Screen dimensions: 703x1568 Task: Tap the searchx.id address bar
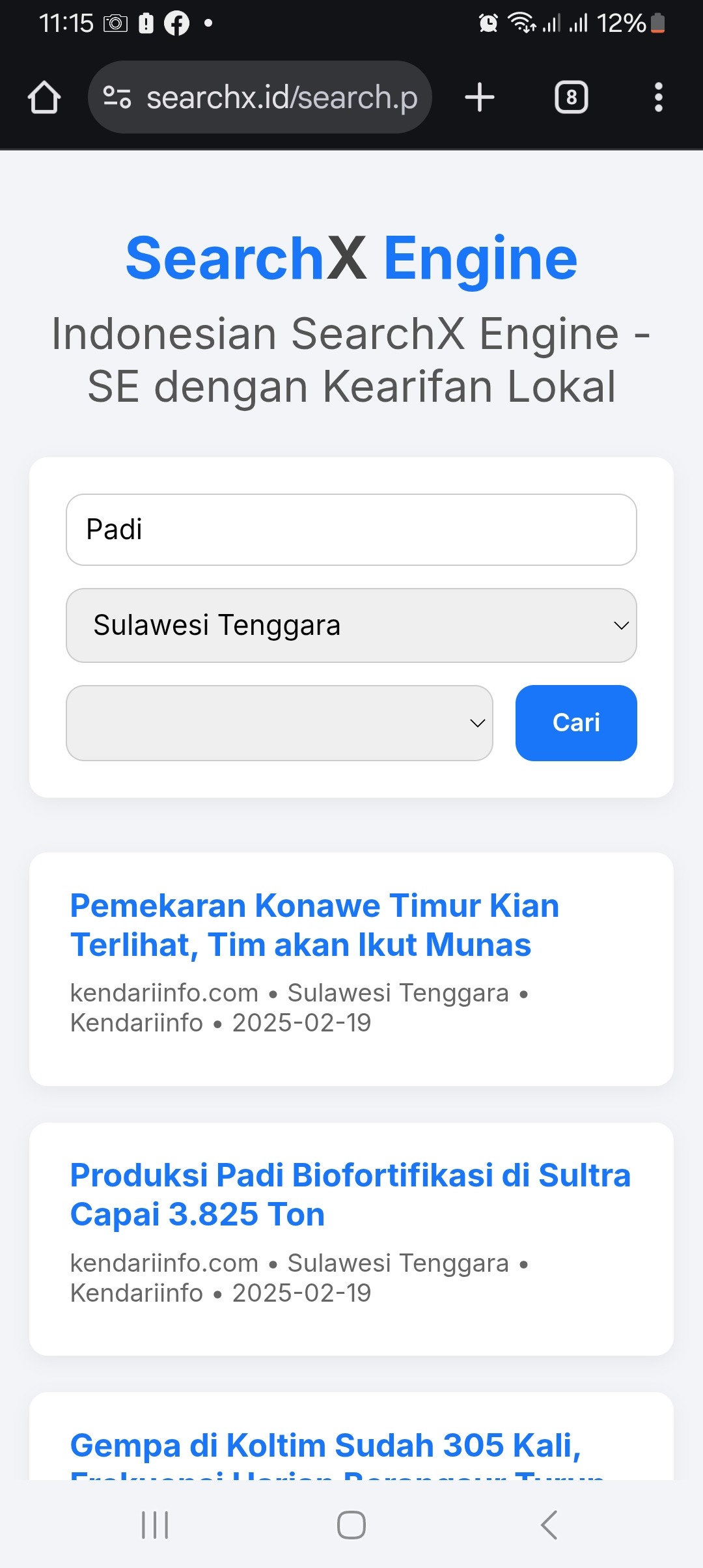pyautogui.click(x=280, y=98)
